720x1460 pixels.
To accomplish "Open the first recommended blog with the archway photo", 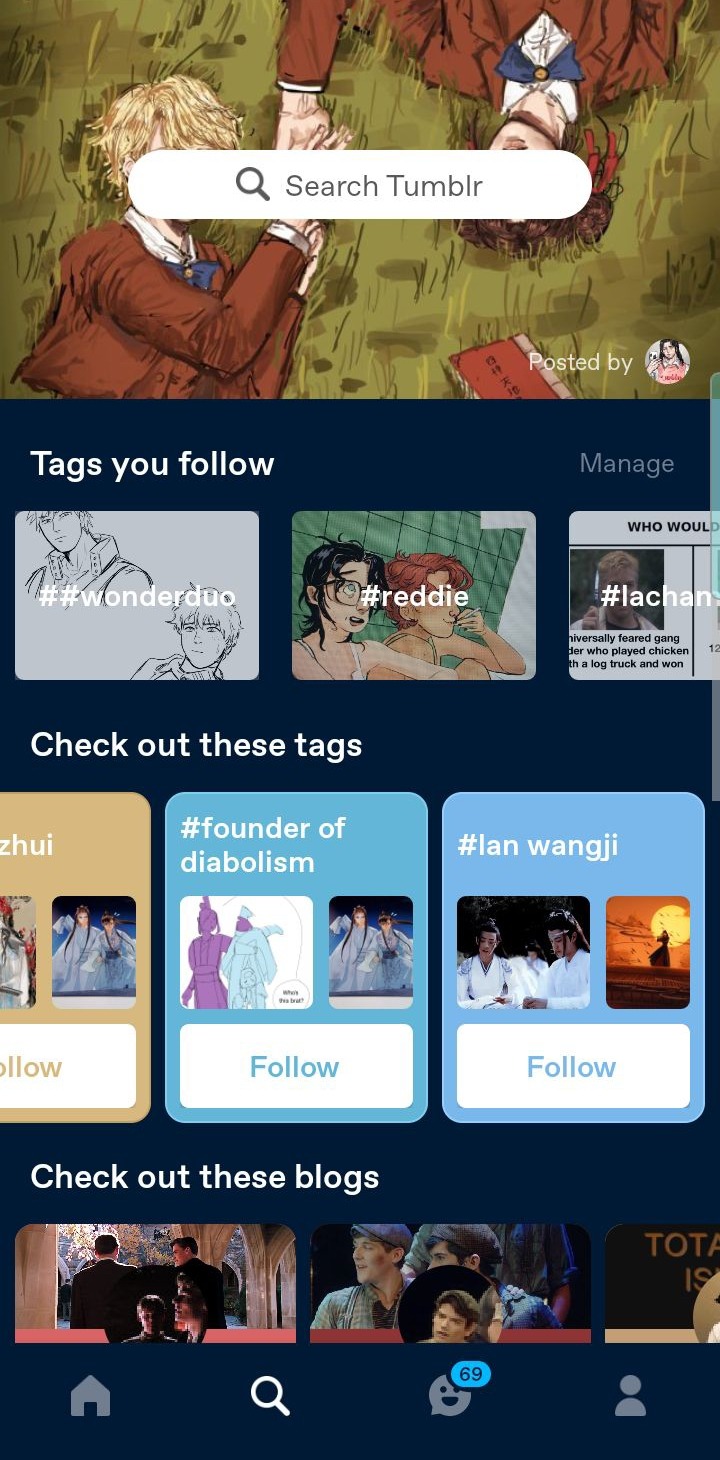I will [x=155, y=1282].
